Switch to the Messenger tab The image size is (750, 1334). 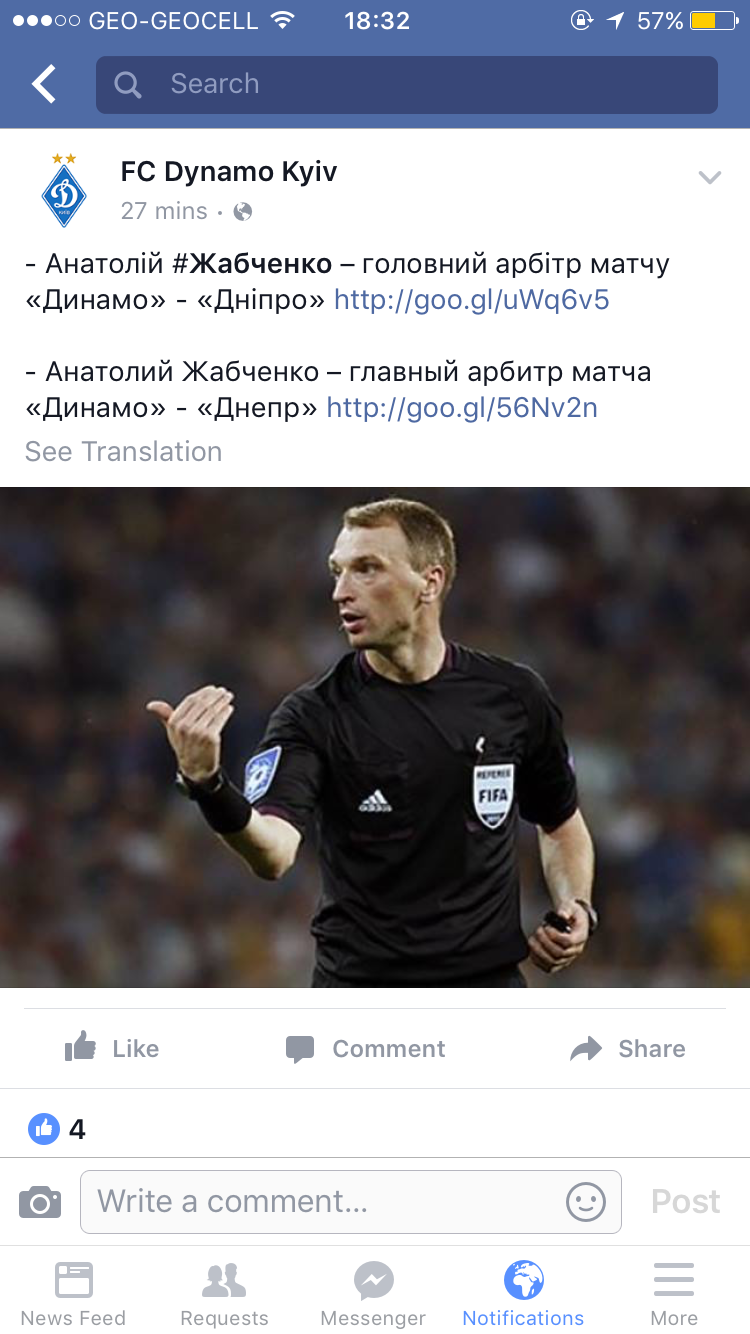373,1293
